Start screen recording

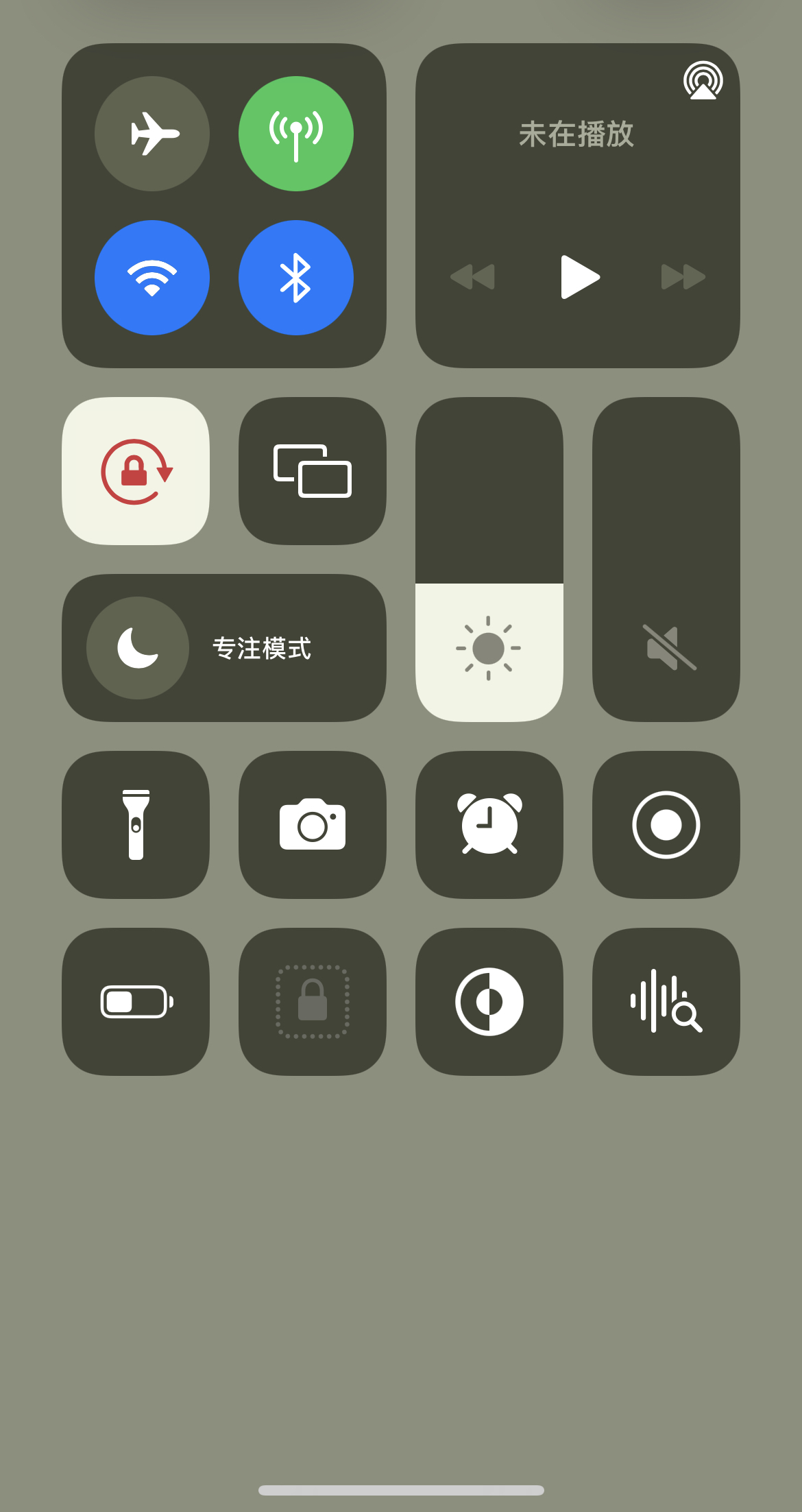pyautogui.click(x=666, y=825)
